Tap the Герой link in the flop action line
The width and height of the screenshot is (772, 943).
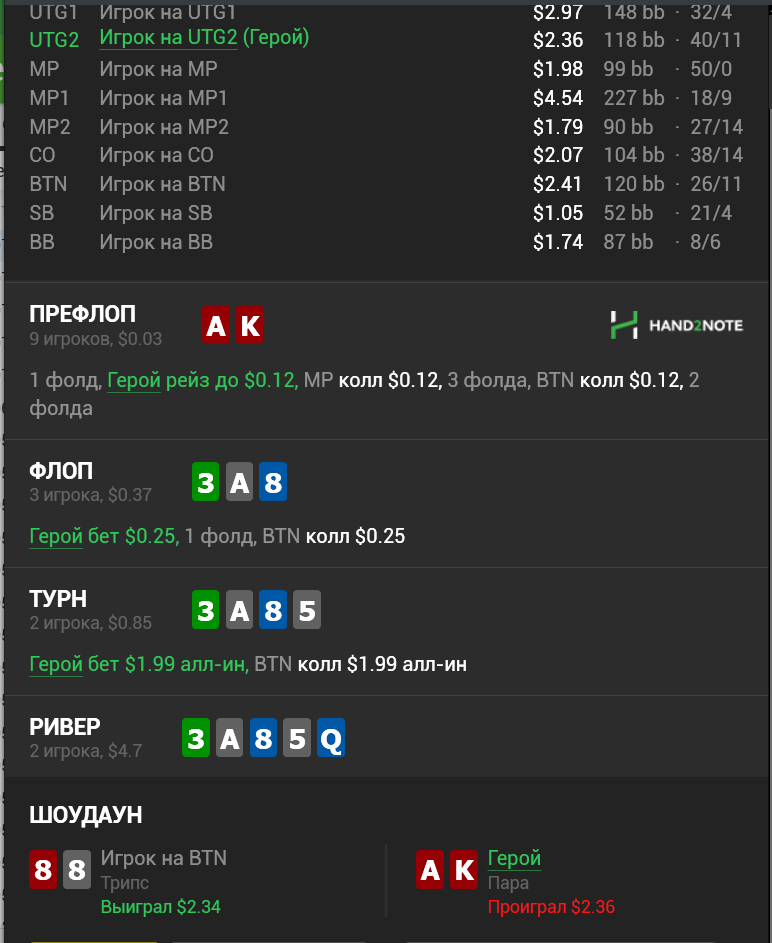coord(56,536)
